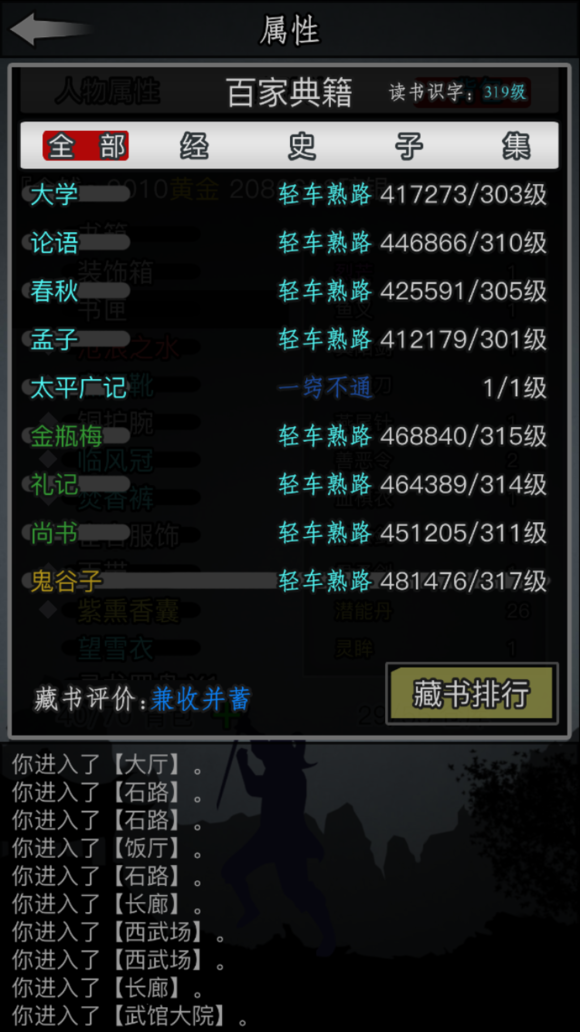The width and height of the screenshot is (580, 1032).
Task: Open the 论语 book entry
Action: pyautogui.click(x=289, y=243)
